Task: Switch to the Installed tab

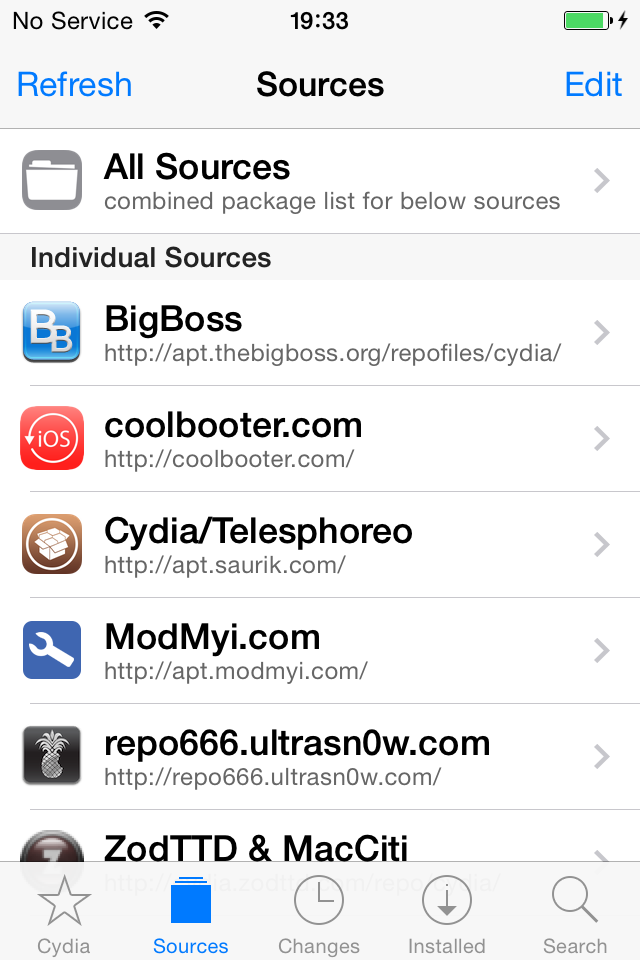Action: [x=446, y=915]
